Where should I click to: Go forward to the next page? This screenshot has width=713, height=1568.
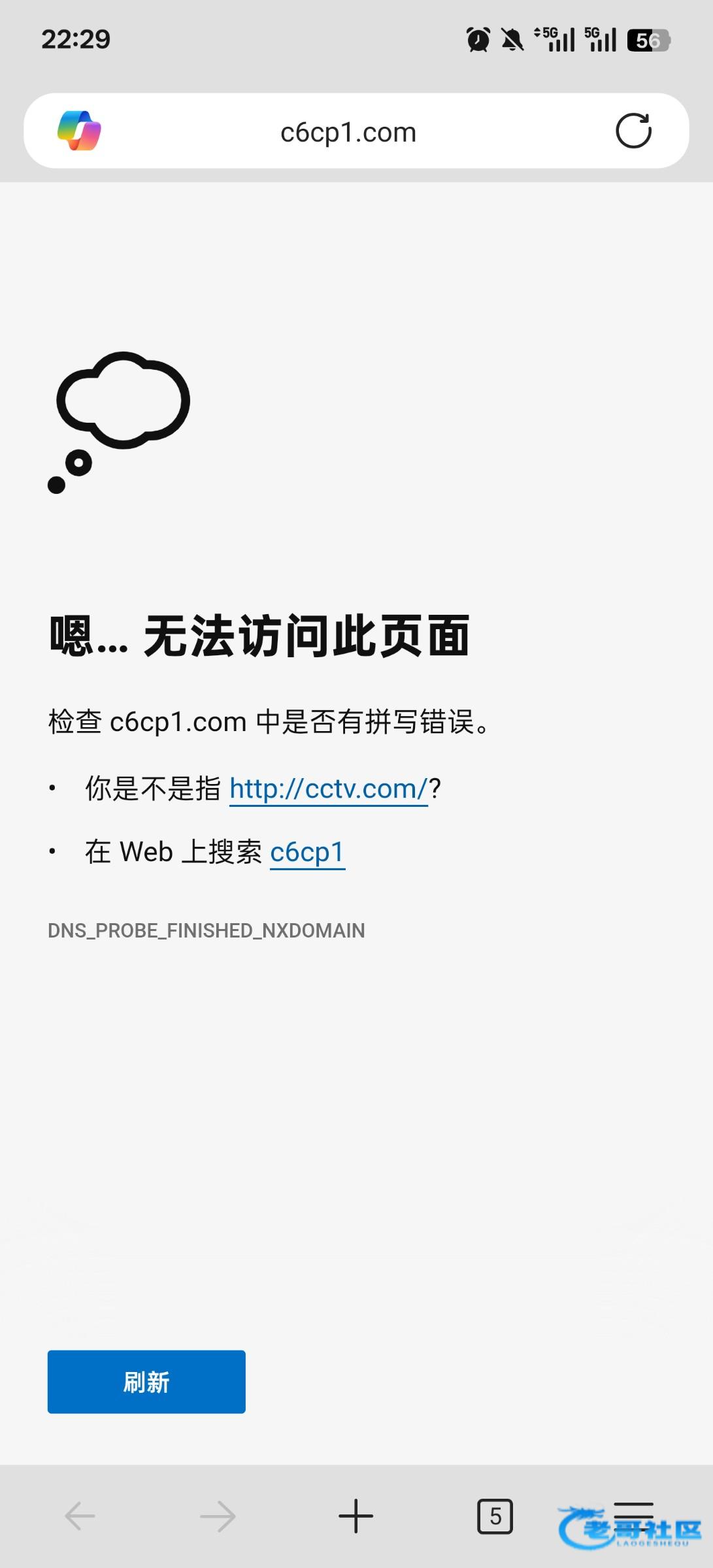pos(218,1516)
